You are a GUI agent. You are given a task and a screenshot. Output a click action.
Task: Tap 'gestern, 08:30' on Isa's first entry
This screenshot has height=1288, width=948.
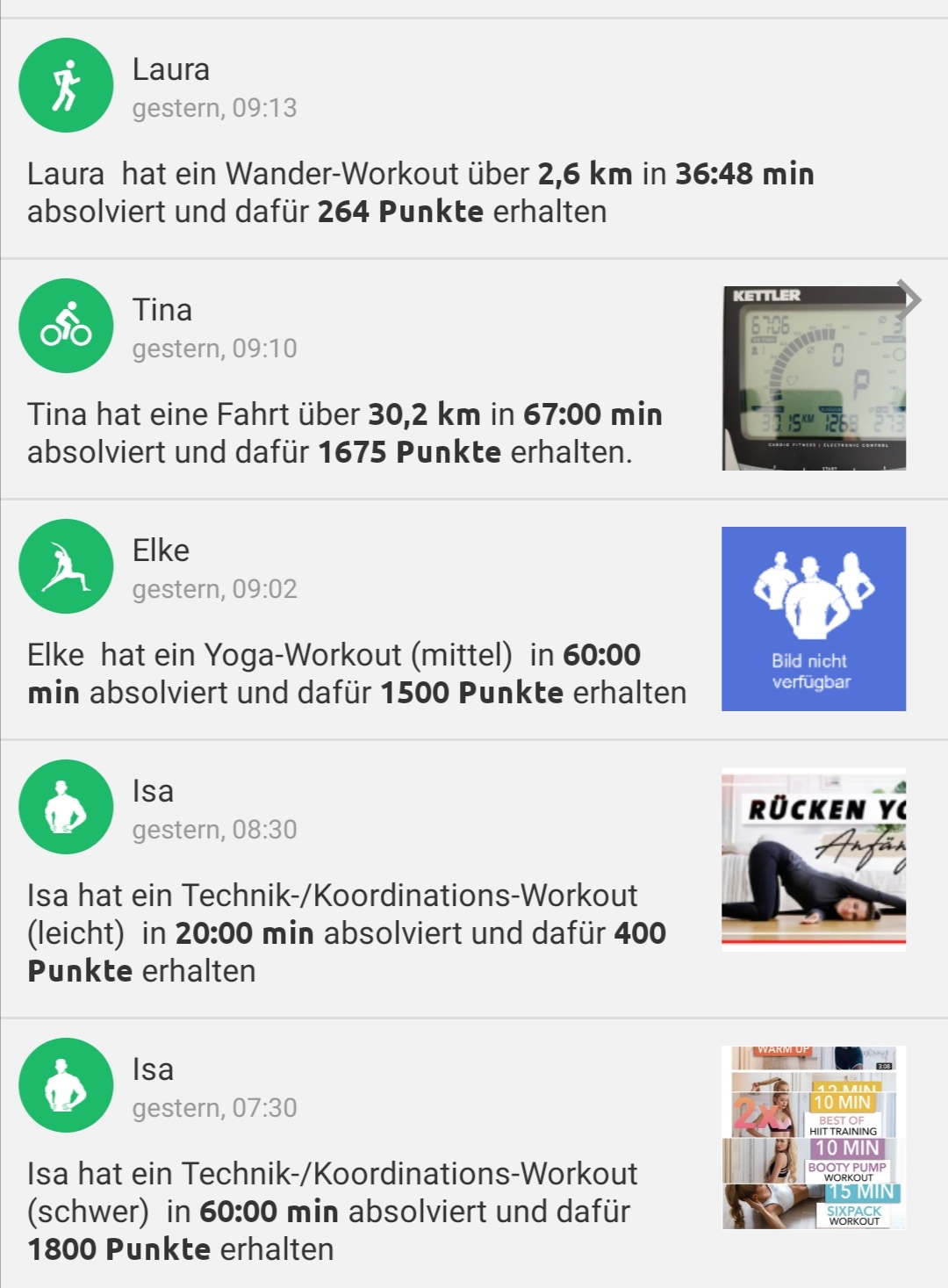[216, 826]
